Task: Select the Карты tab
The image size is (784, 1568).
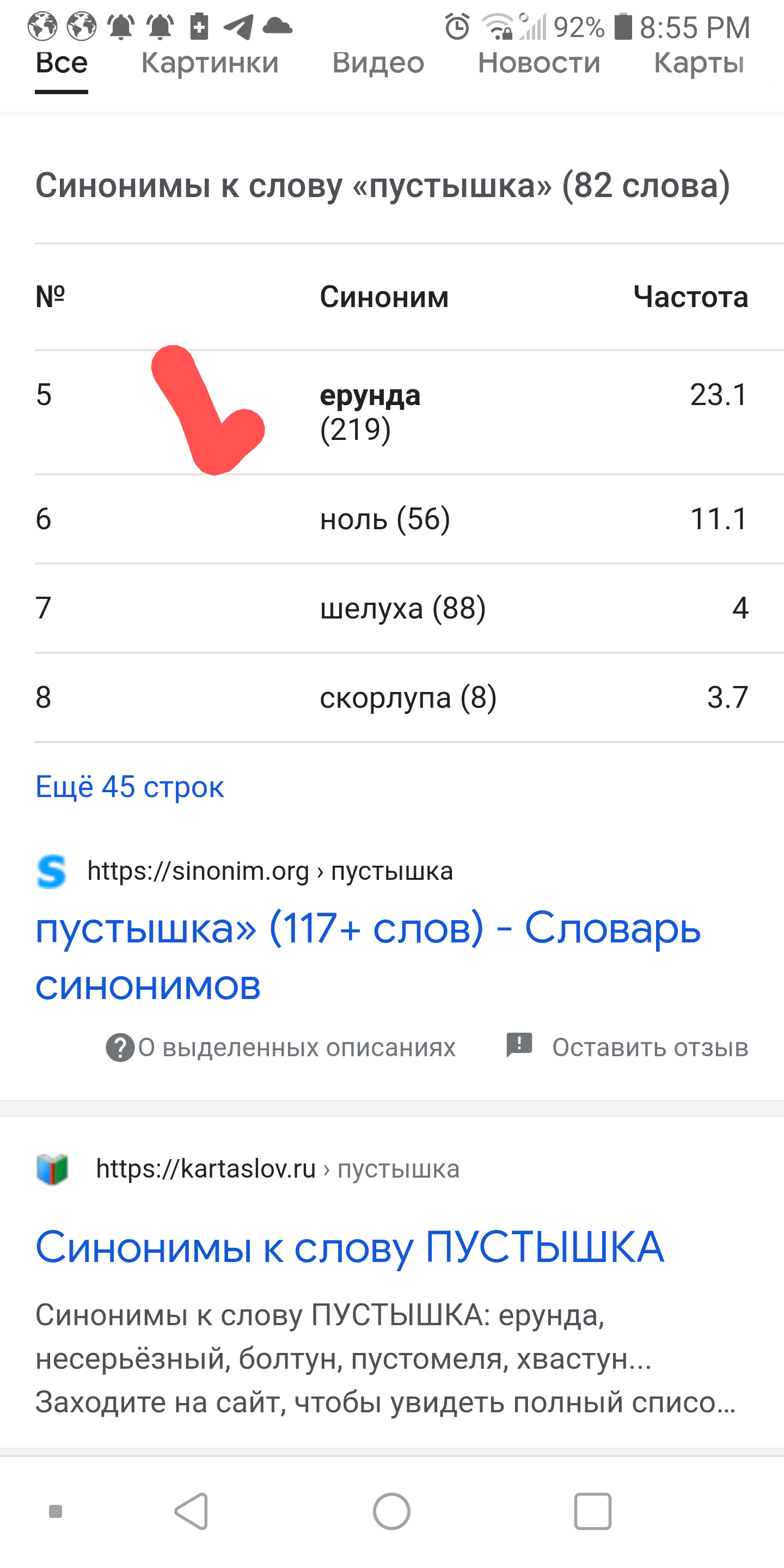Action: (x=698, y=63)
